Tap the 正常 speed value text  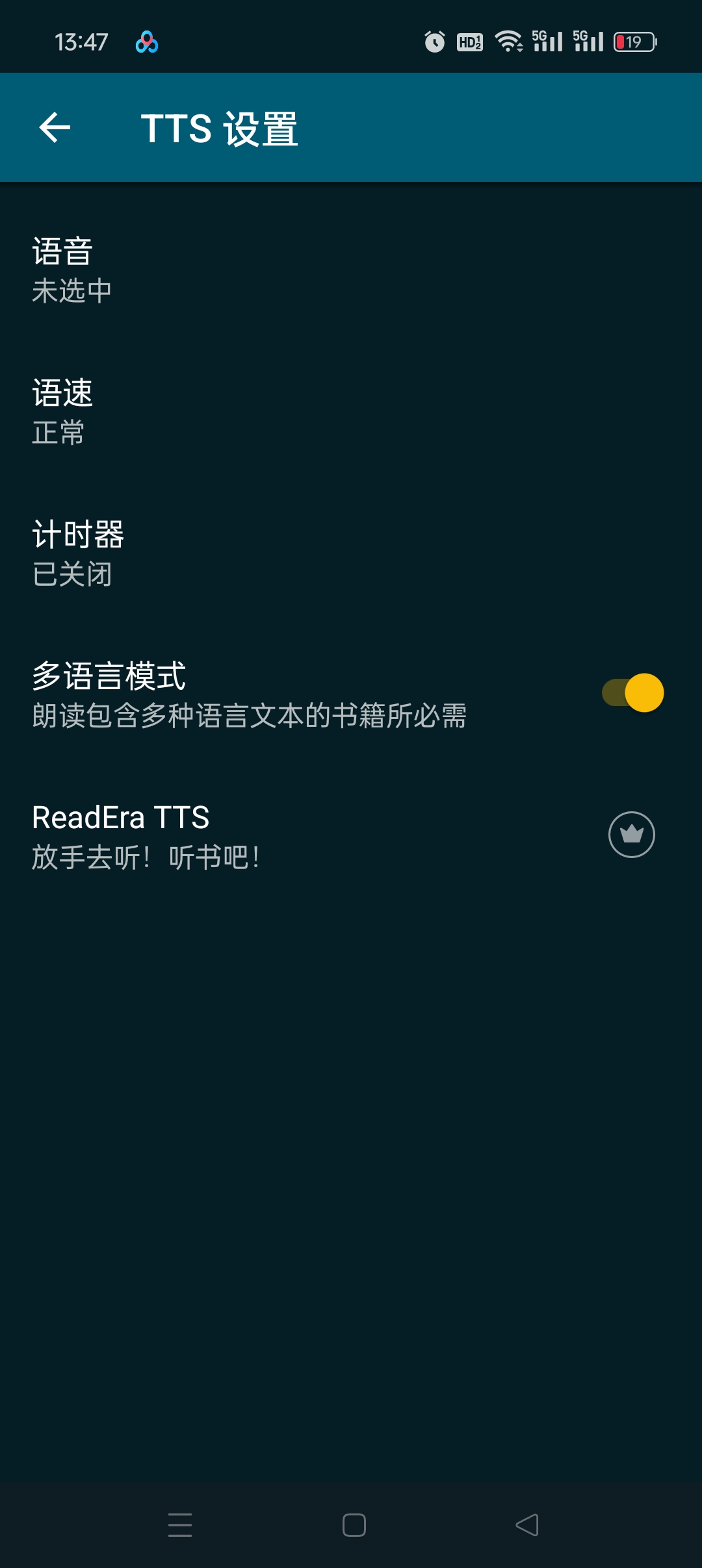point(57,432)
